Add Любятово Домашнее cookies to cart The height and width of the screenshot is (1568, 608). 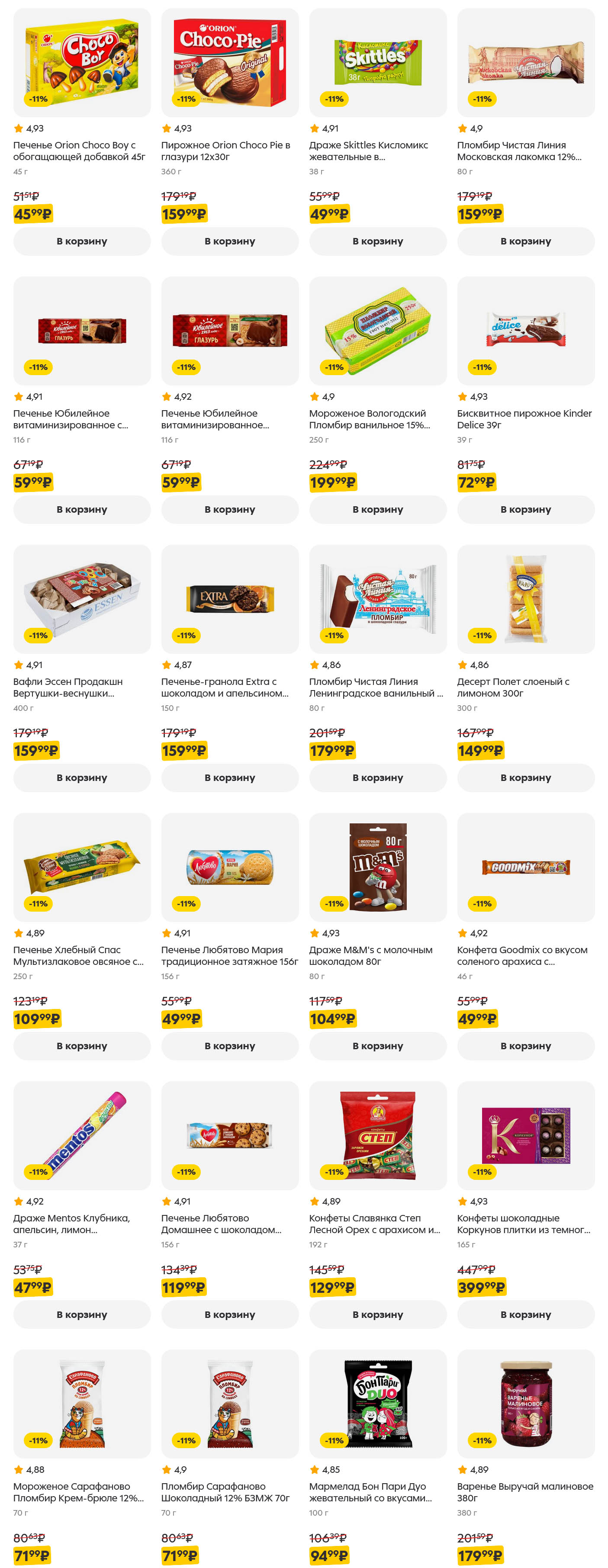click(229, 1314)
